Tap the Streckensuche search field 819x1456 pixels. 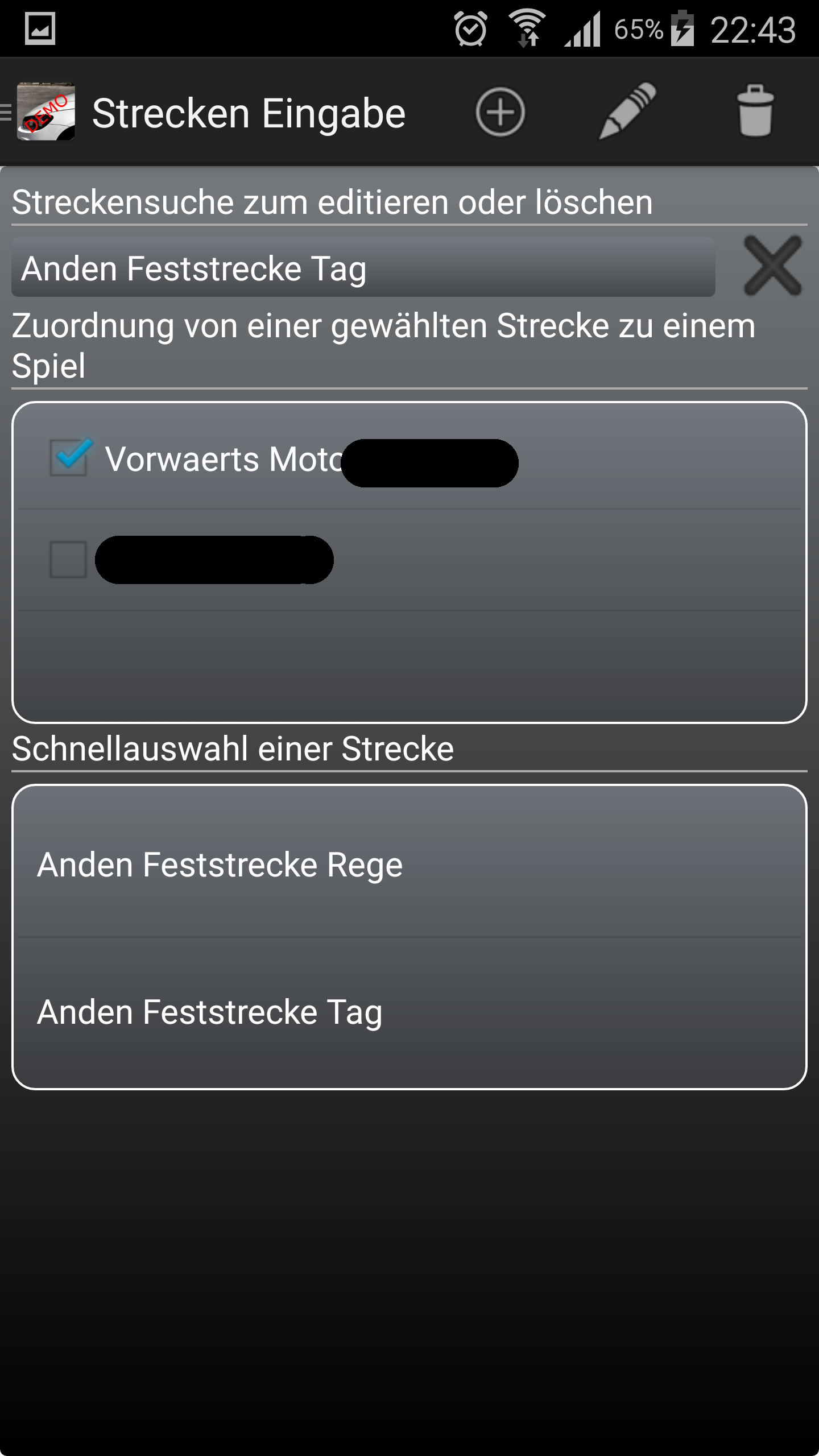pos(363,268)
